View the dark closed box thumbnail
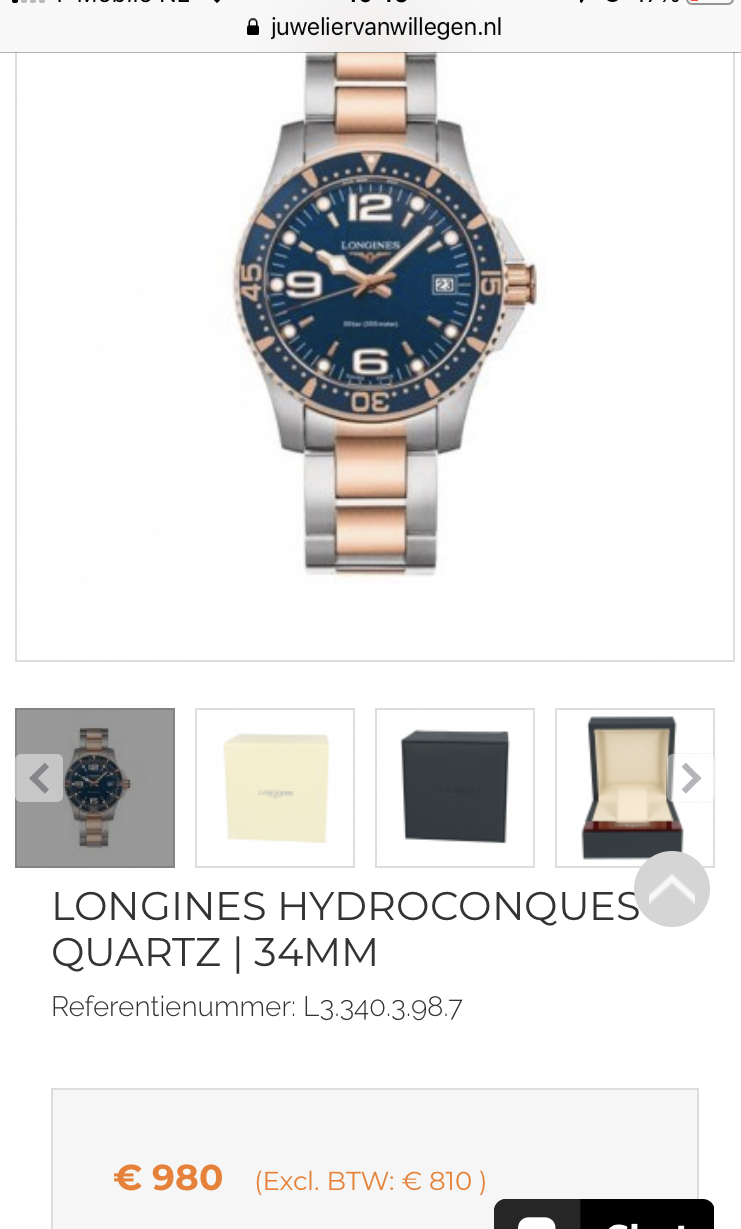This screenshot has height=1229, width=741. click(x=455, y=788)
